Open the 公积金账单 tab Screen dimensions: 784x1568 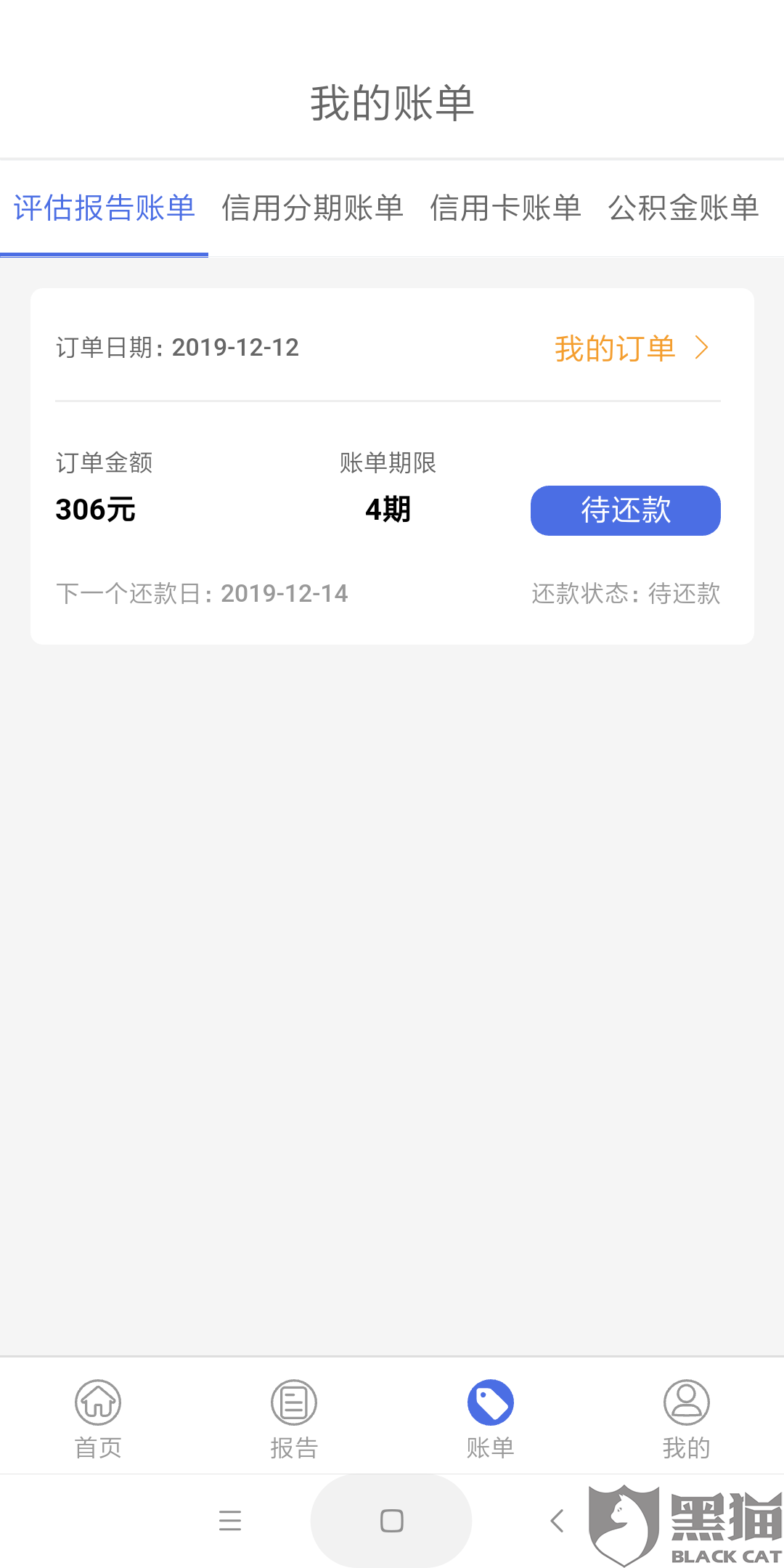(x=683, y=208)
